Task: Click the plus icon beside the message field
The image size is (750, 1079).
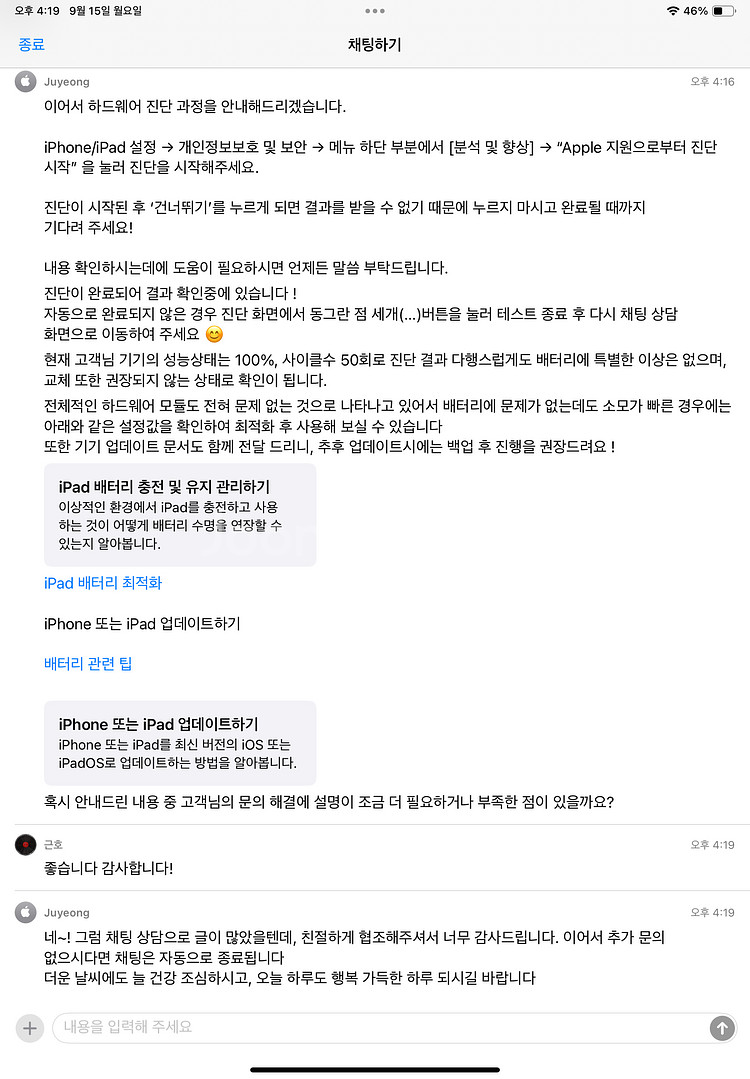Action: pyautogui.click(x=29, y=1028)
